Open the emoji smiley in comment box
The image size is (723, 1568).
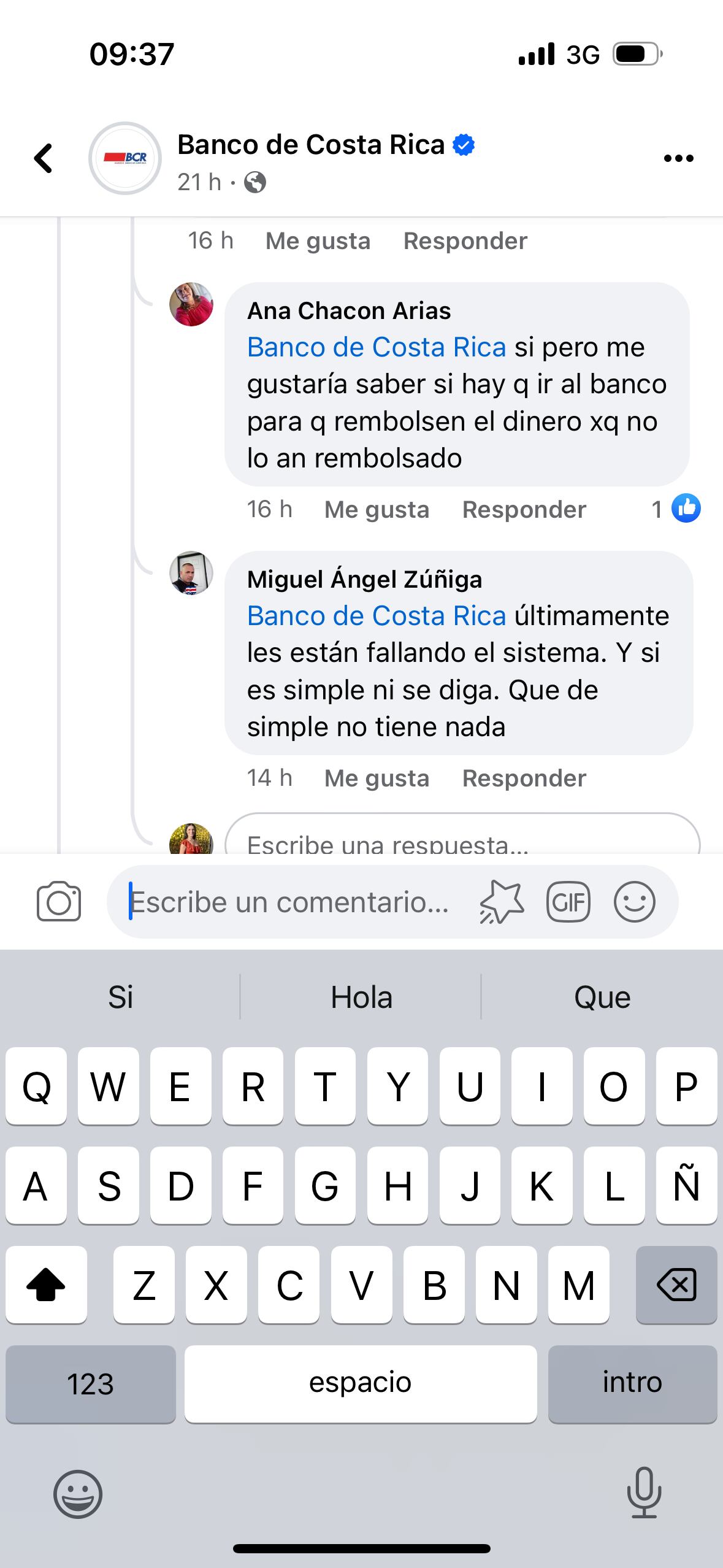tap(635, 902)
